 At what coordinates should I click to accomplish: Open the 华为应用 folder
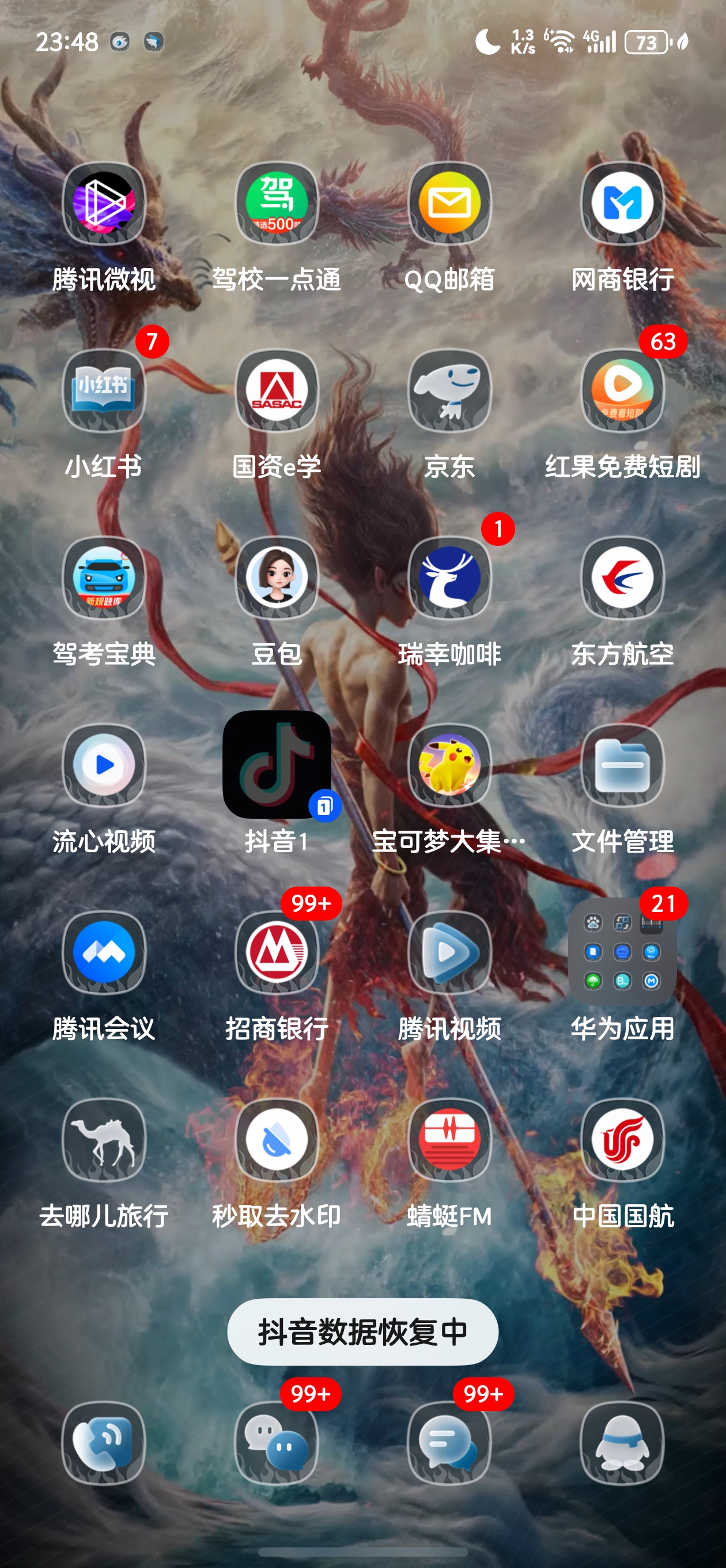tap(622, 952)
